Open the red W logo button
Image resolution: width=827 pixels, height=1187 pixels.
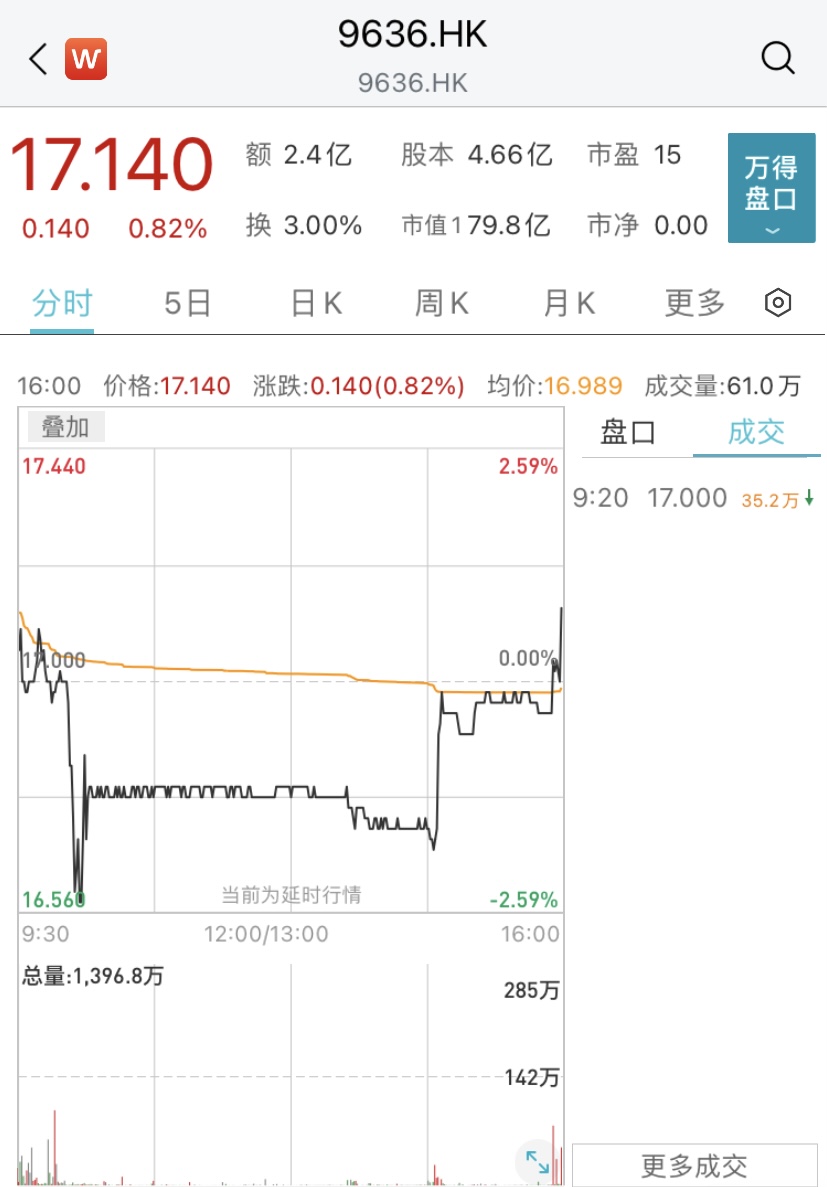86,59
